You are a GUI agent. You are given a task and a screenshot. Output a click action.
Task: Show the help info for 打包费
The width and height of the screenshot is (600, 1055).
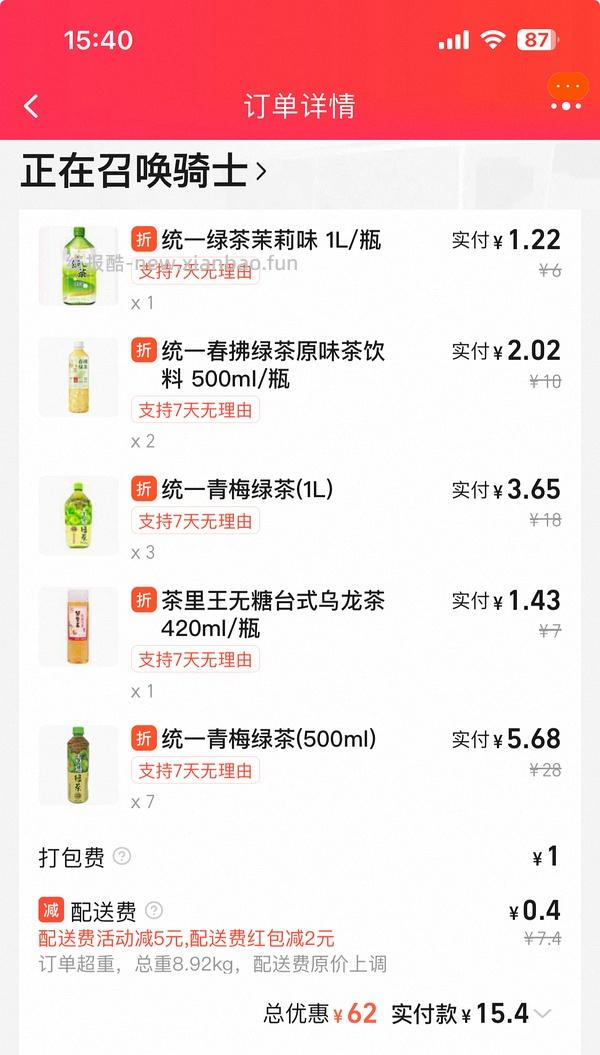coord(122,856)
